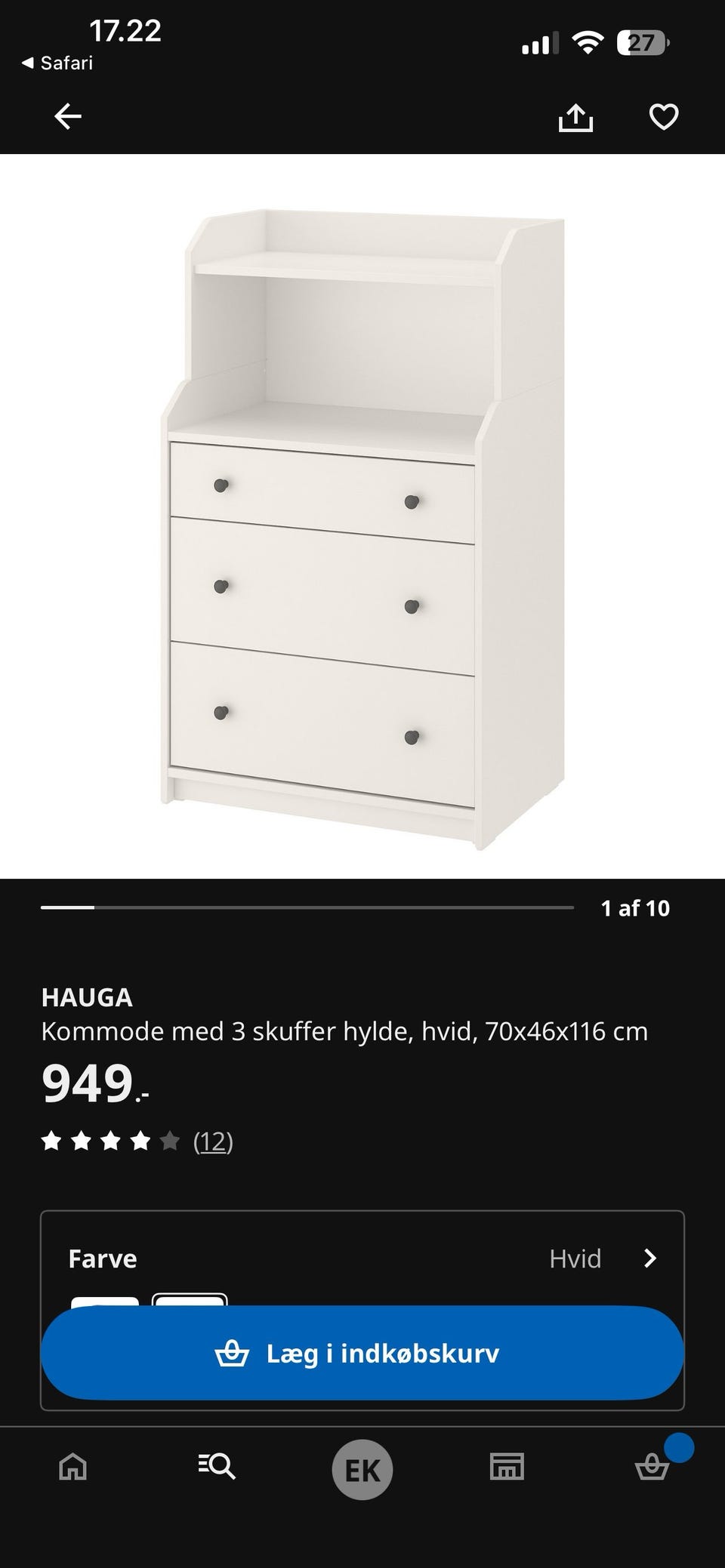Open the Farve selection row
The image size is (725, 1568).
(x=362, y=1258)
